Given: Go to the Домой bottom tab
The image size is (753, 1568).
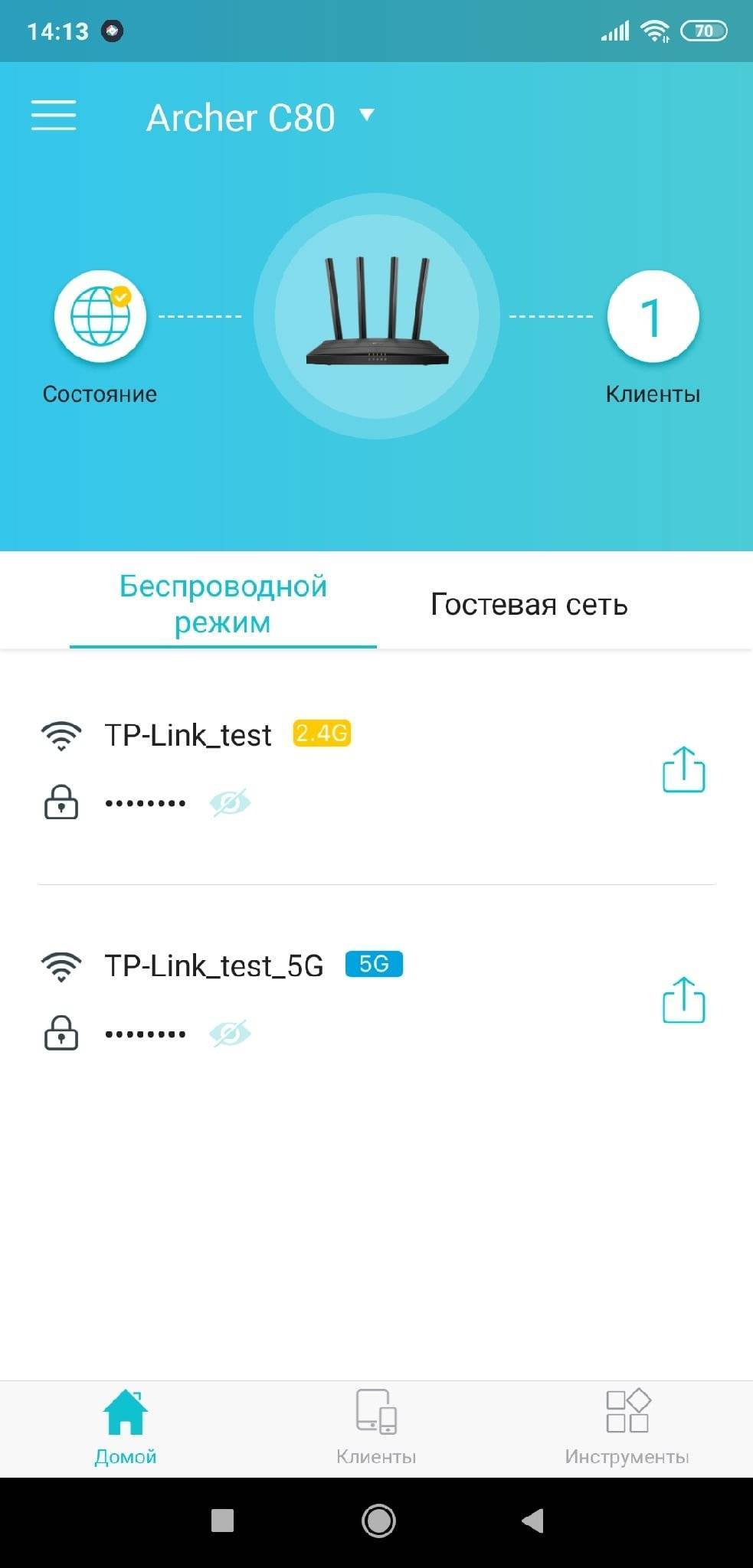Looking at the screenshot, I should coord(126,1428).
